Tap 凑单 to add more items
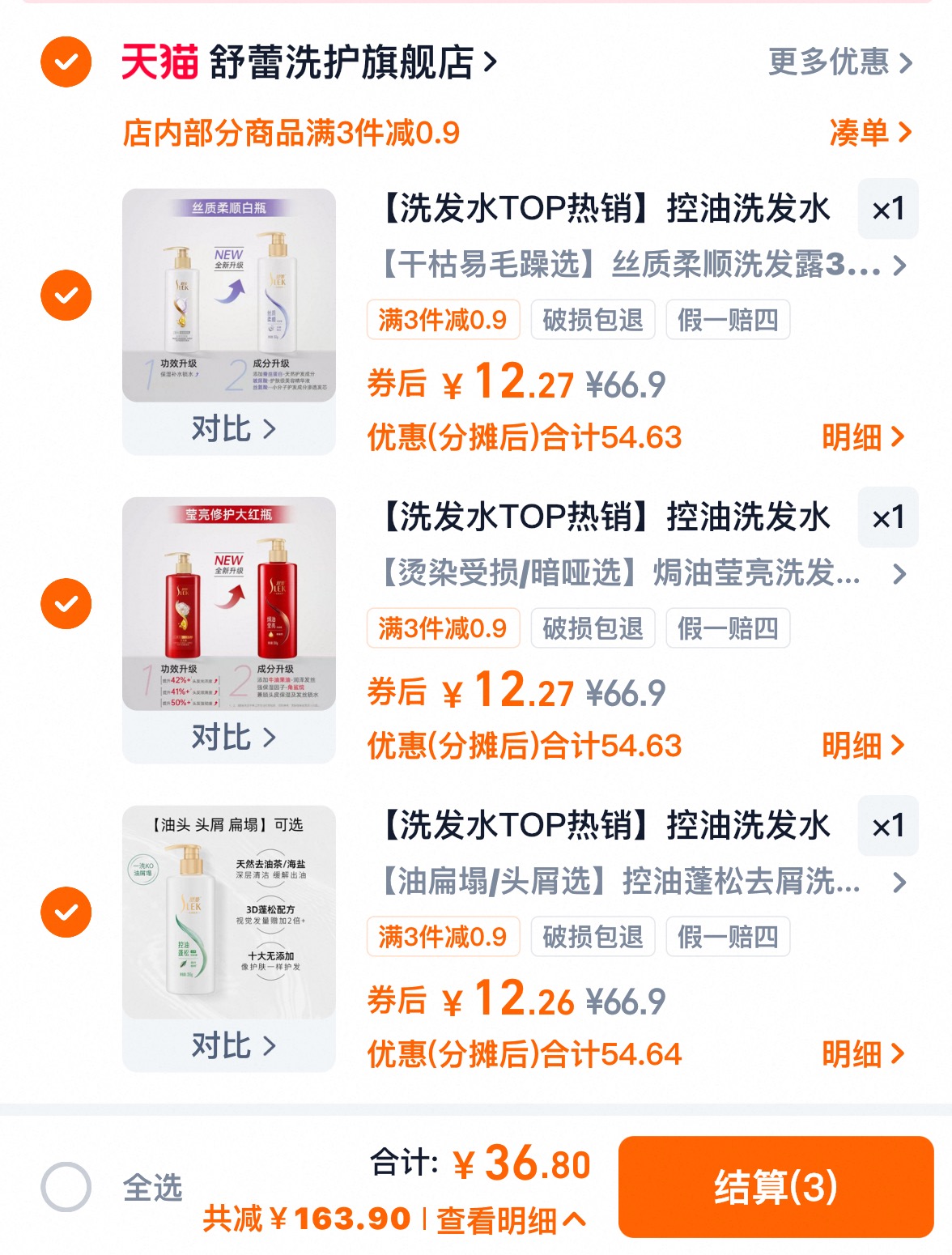Viewport: 952px width, 1255px height. coord(869,133)
